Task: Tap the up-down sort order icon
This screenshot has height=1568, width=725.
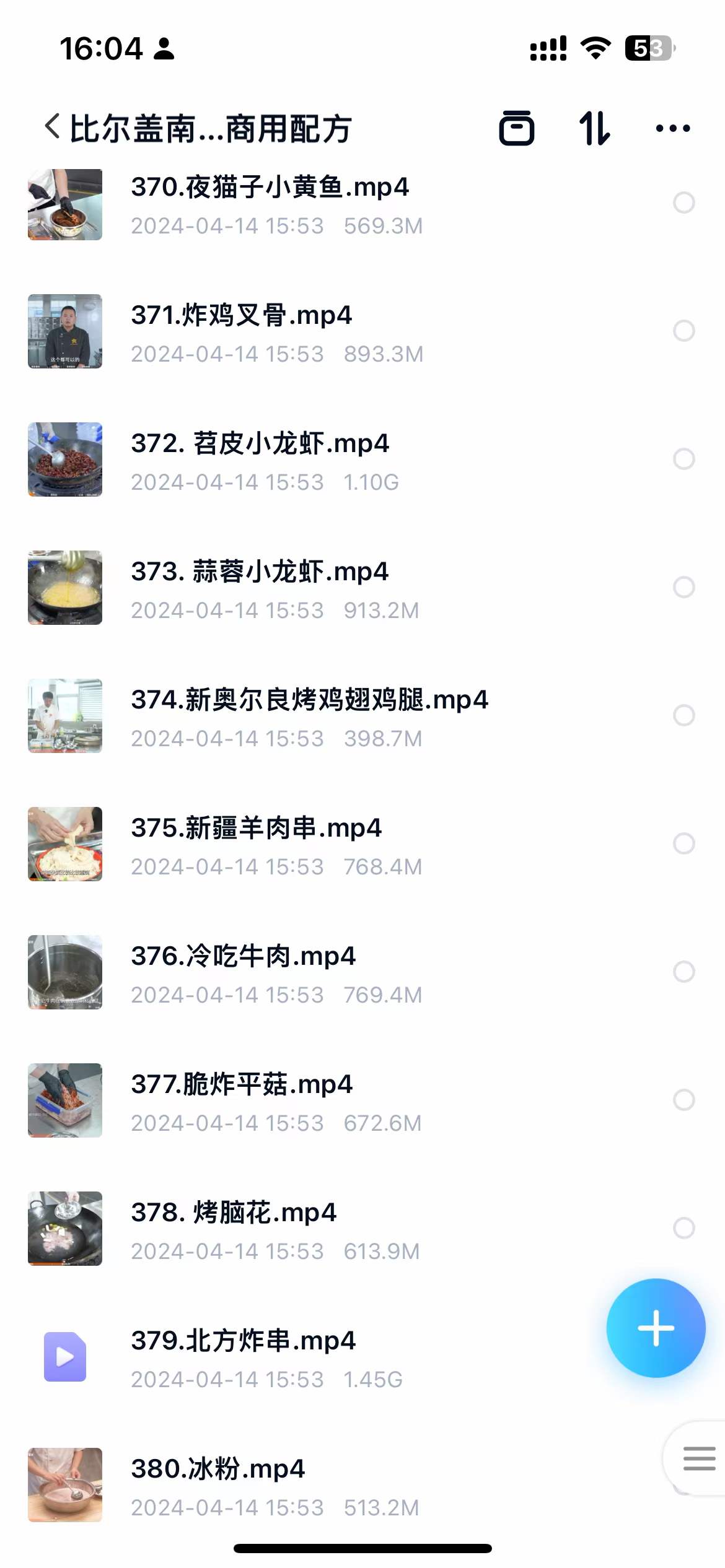Action: tap(594, 128)
